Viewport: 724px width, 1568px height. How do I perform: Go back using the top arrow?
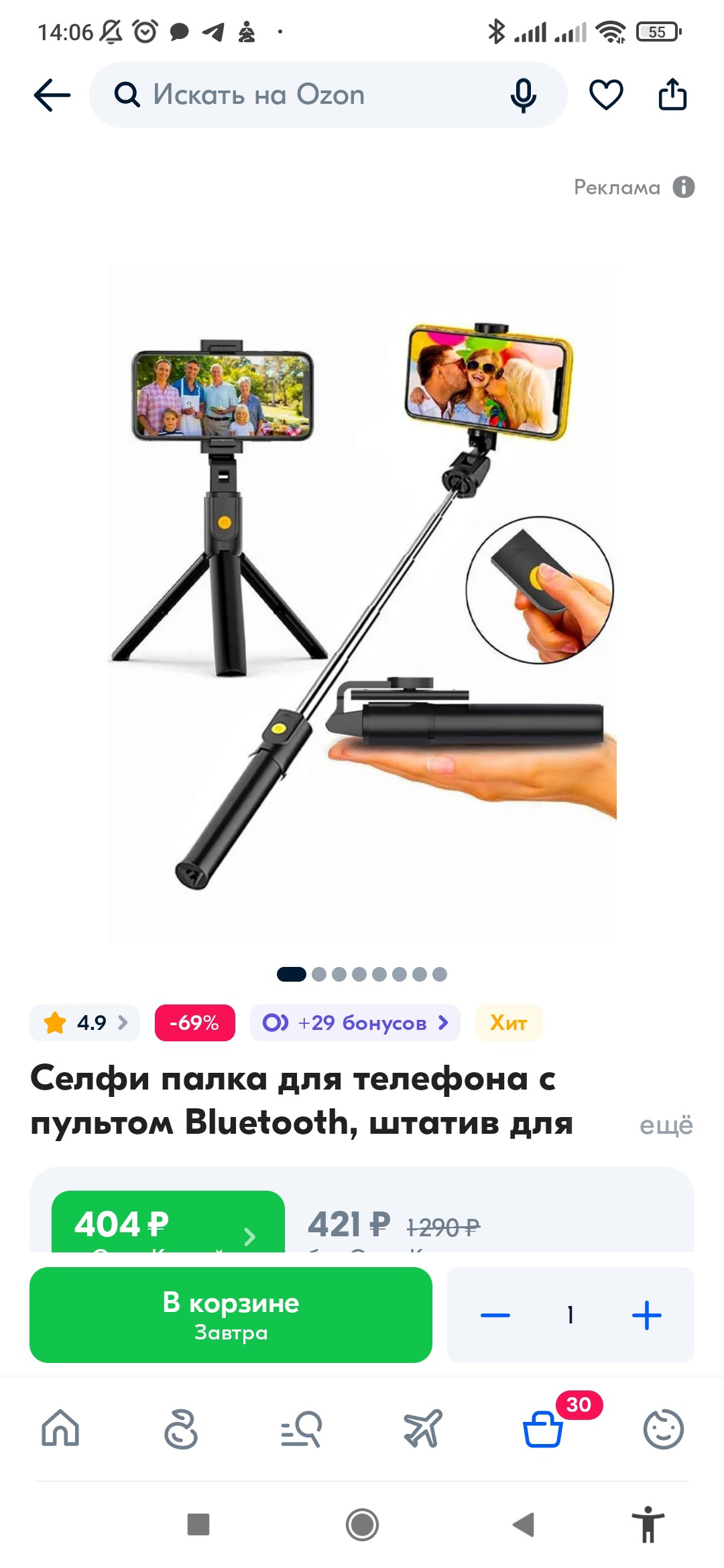(x=52, y=94)
